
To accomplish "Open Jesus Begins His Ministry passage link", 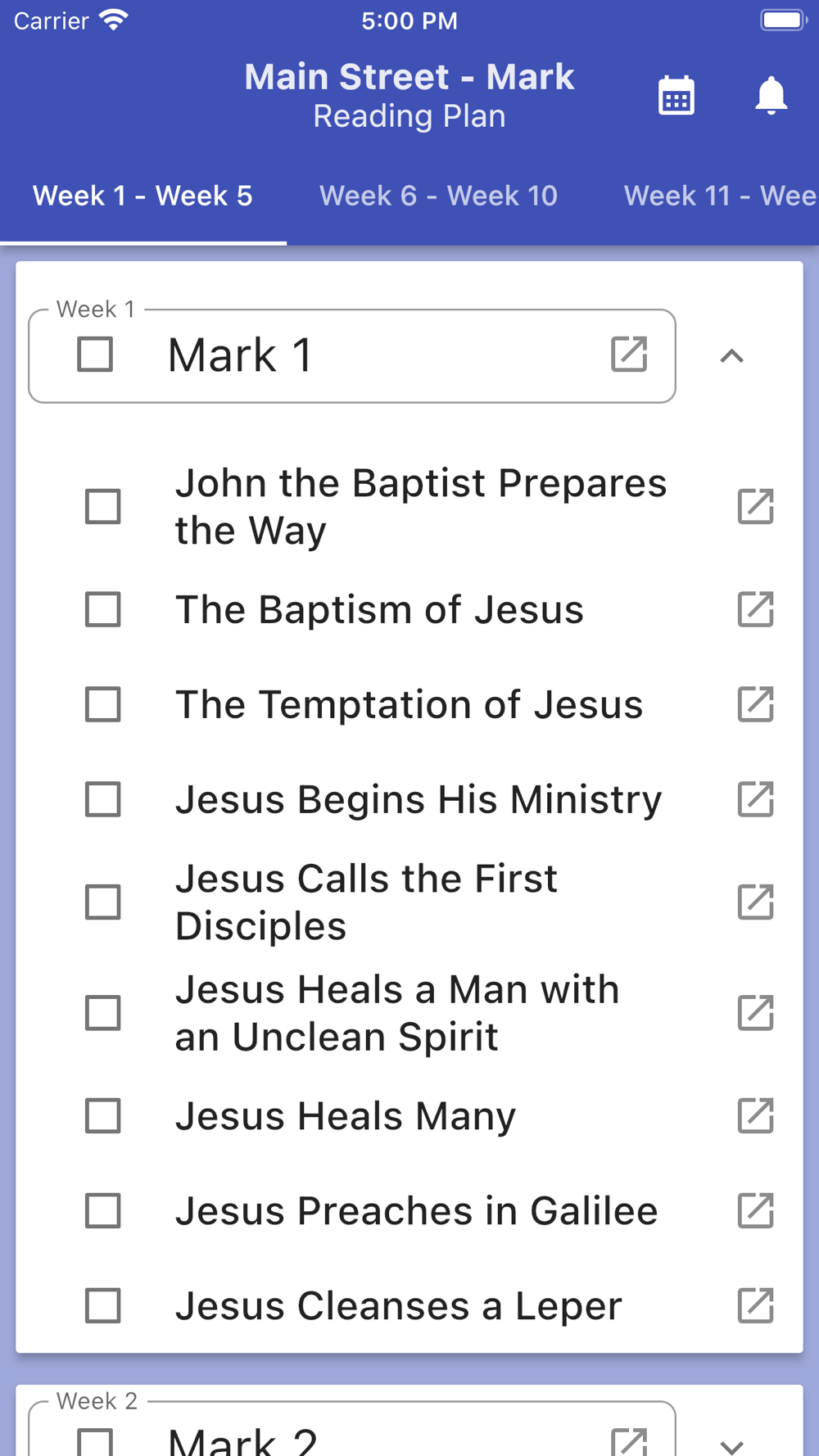I will [755, 799].
